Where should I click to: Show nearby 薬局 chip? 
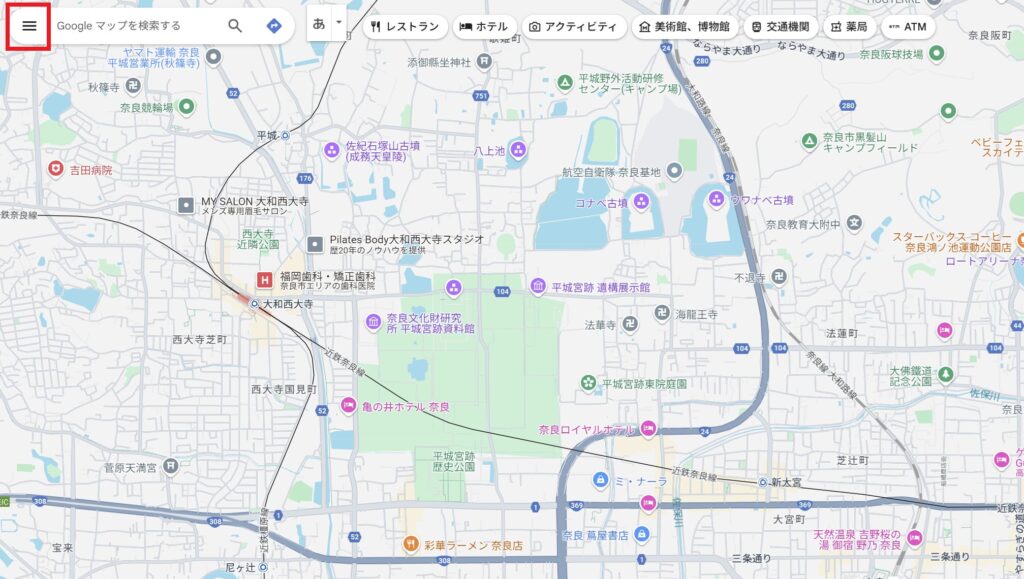click(847, 27)
